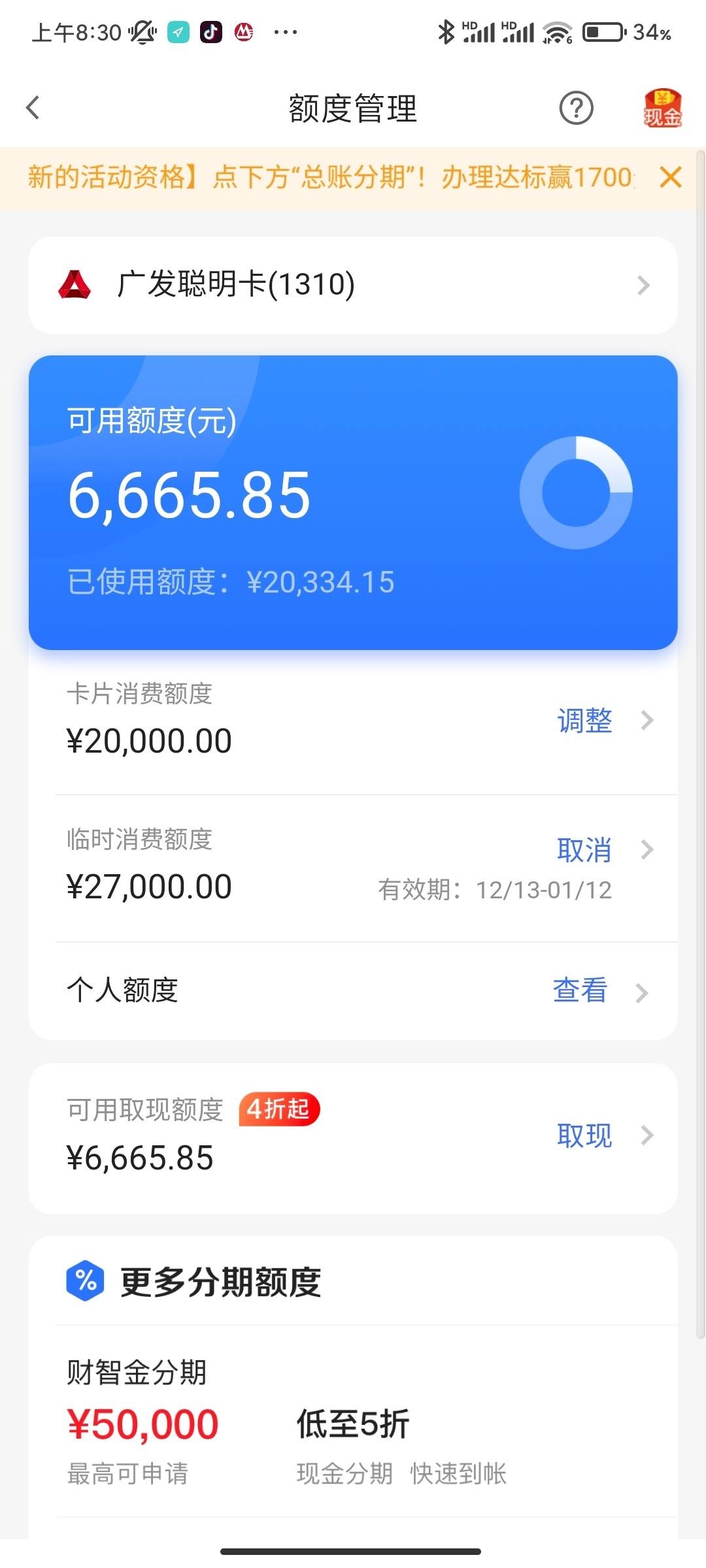Open the help question mark icon
Viewport: 706px width, 1568px height.
(576, 108)
